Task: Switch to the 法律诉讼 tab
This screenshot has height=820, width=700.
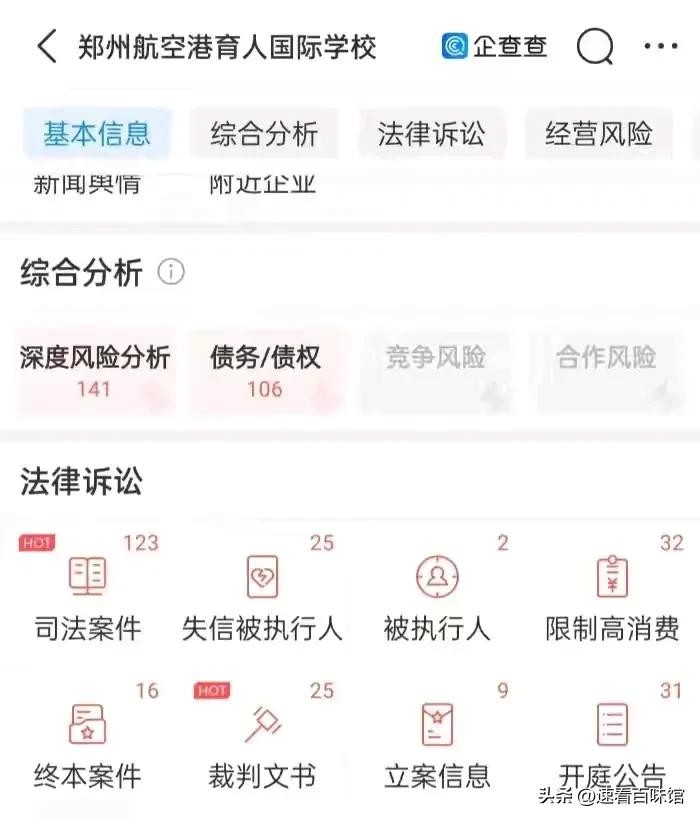Action: click(431, 134)
